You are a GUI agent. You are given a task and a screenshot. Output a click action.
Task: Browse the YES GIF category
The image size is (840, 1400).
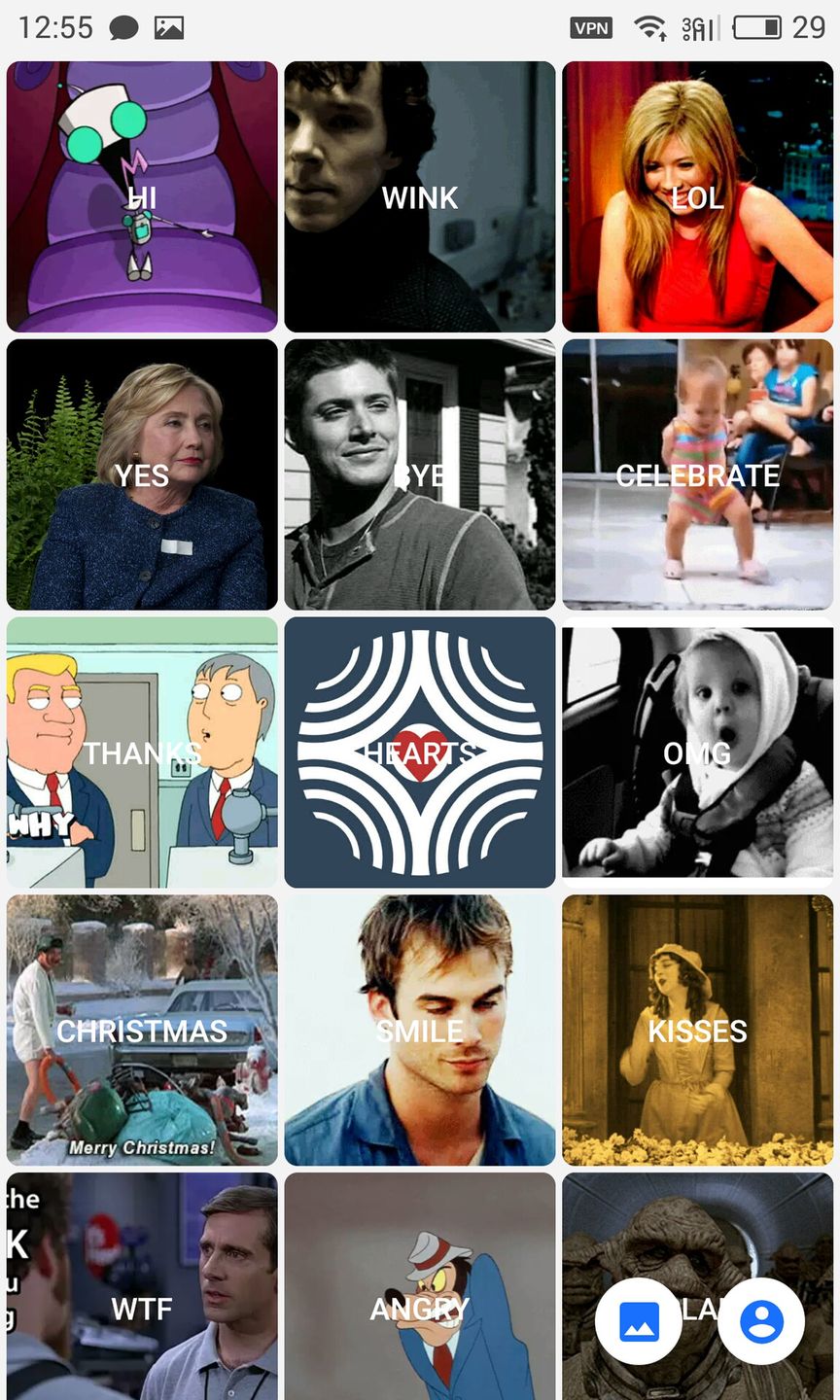tap(142, 474)
